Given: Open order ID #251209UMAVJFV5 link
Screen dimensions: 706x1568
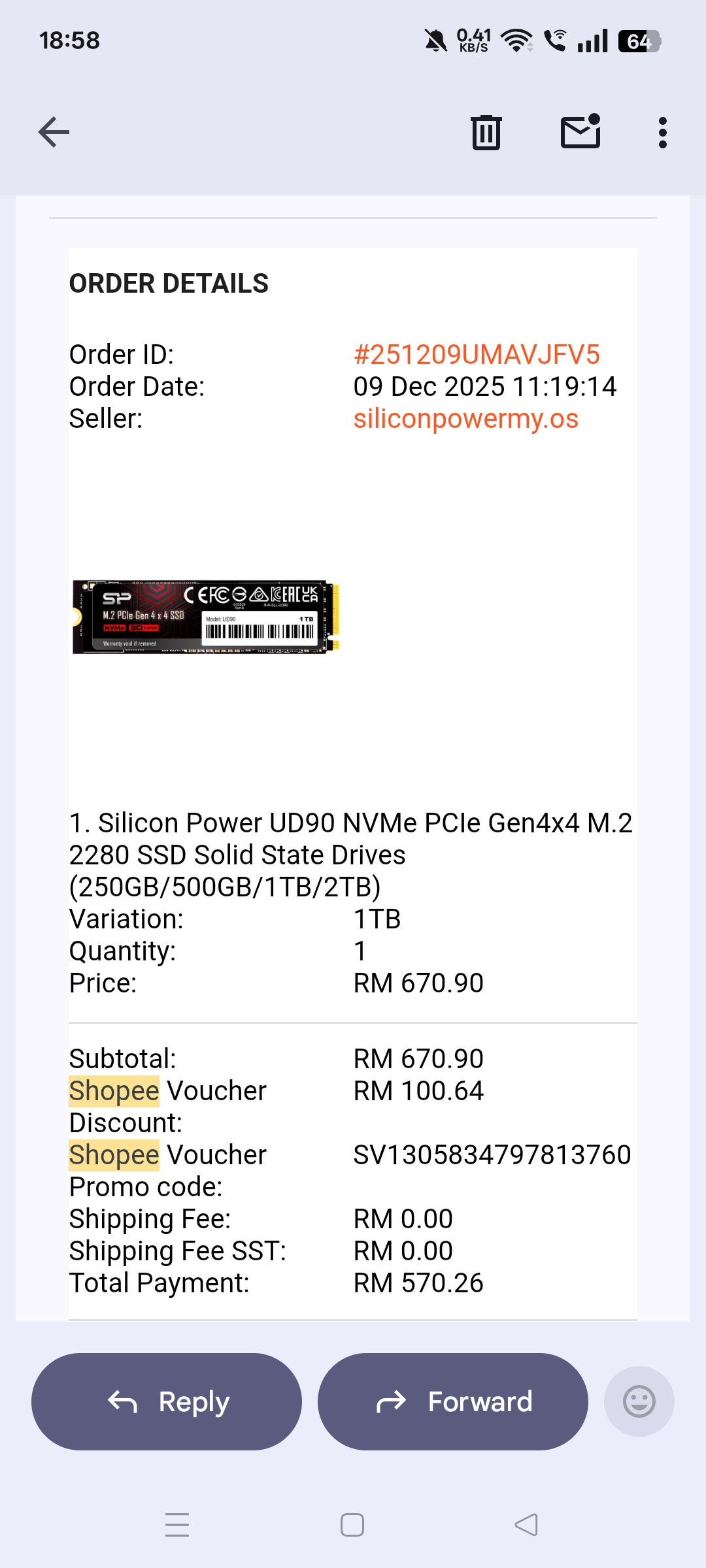Looking at the screenshot, I should pyautogui.click(x=477, y=355).
